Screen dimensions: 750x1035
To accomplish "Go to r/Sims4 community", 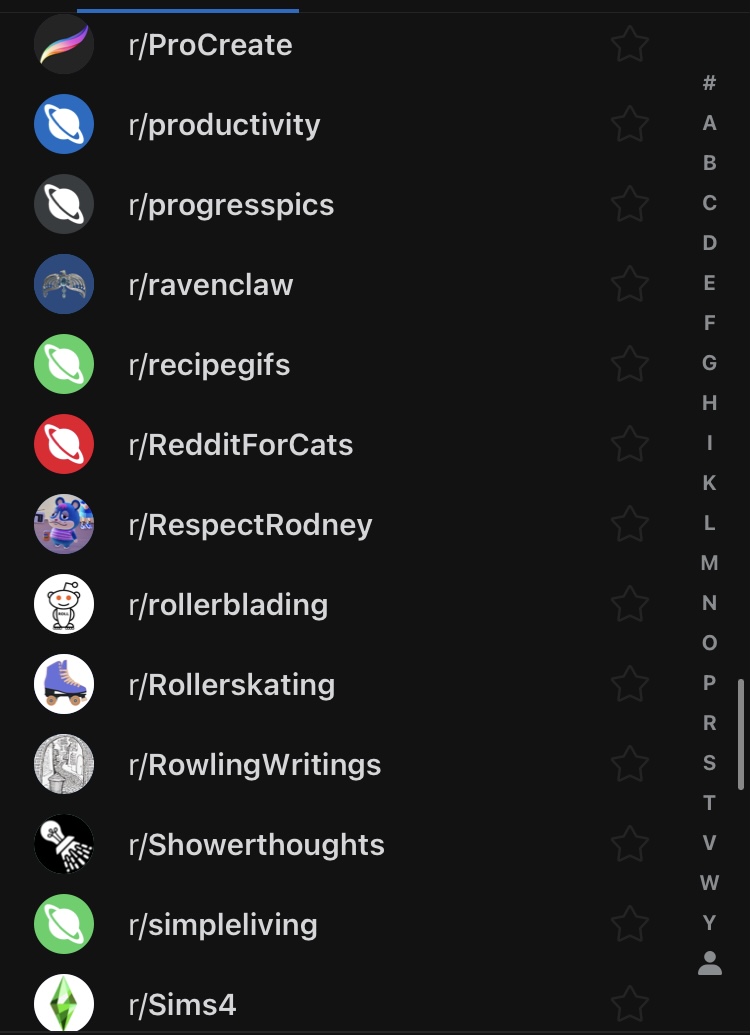I will pyautogui.click(x=182, y=1004).
